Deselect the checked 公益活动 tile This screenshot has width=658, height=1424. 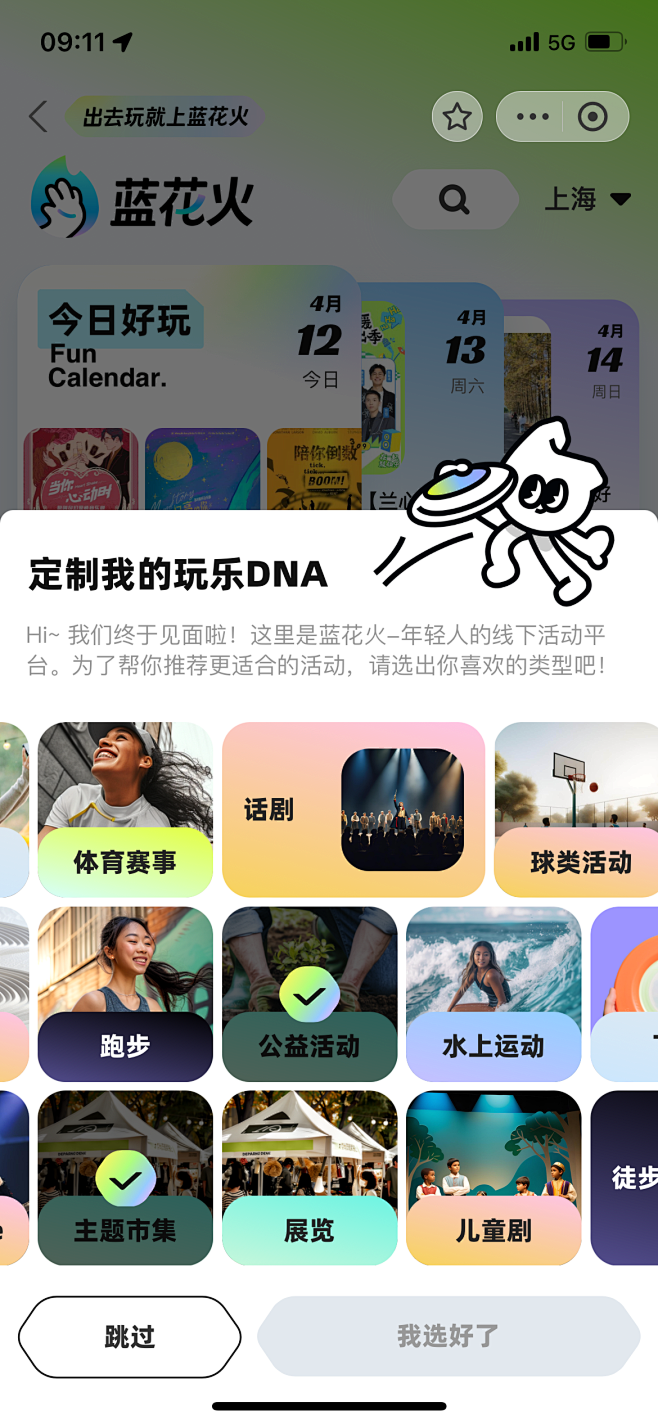(x=309, y=994)
